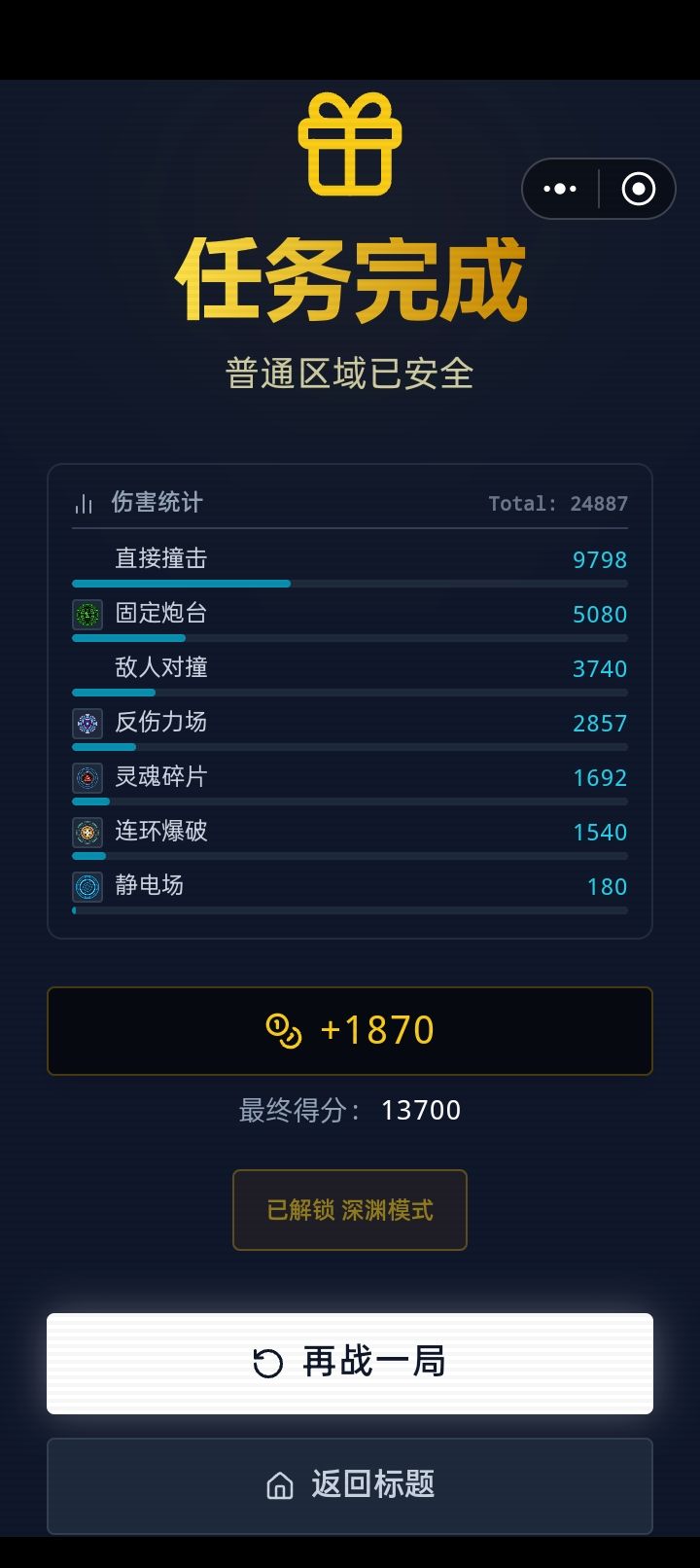Click the circular close control in the capsule
This screenshot has height=1568, width=700.
(x=637, y=189)
